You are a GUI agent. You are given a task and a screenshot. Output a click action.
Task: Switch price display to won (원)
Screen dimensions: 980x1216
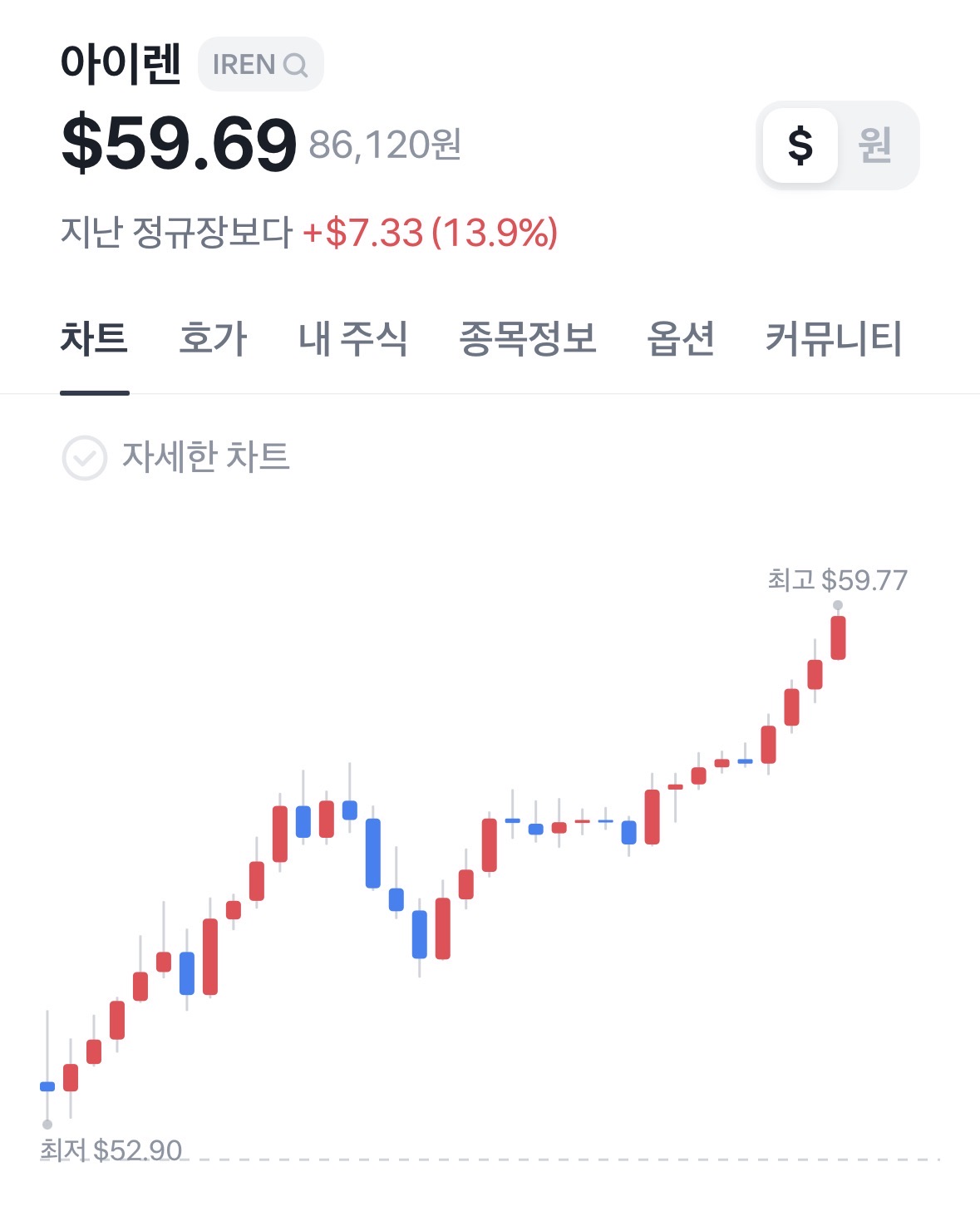click(875, 145)
